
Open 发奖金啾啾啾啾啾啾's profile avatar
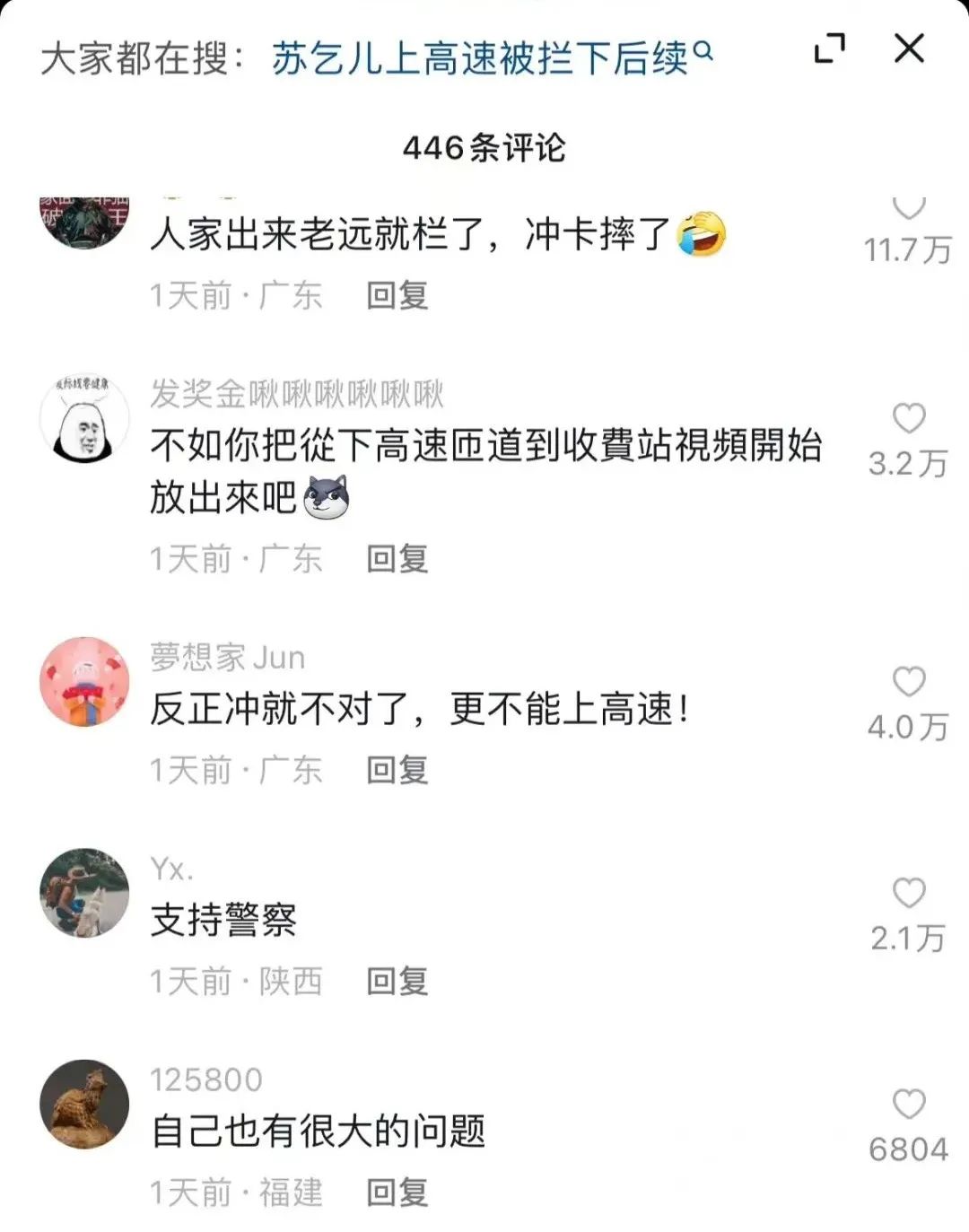point(84,419)
